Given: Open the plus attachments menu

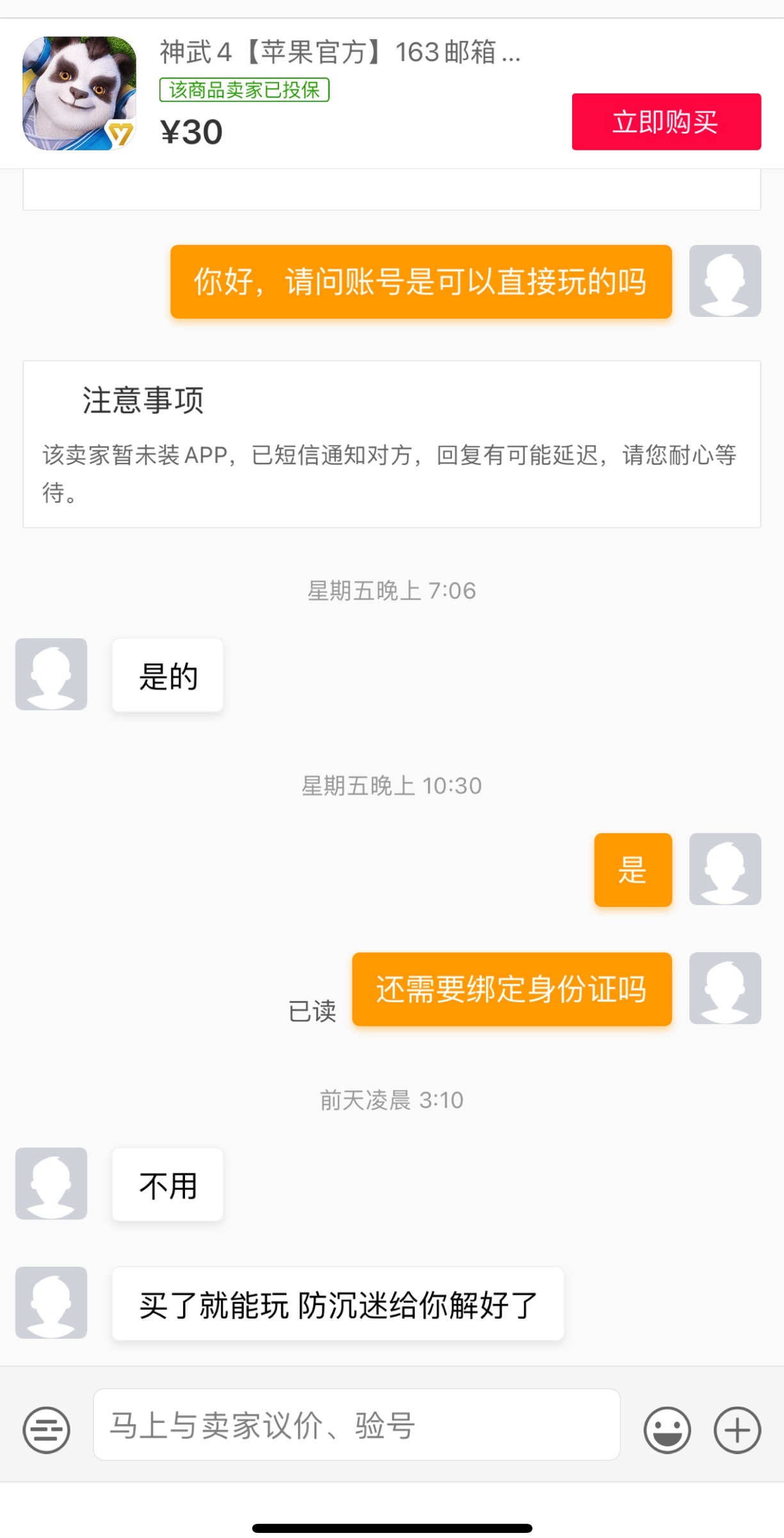Looking at the screenshot, I should (x=737, y=1430).
